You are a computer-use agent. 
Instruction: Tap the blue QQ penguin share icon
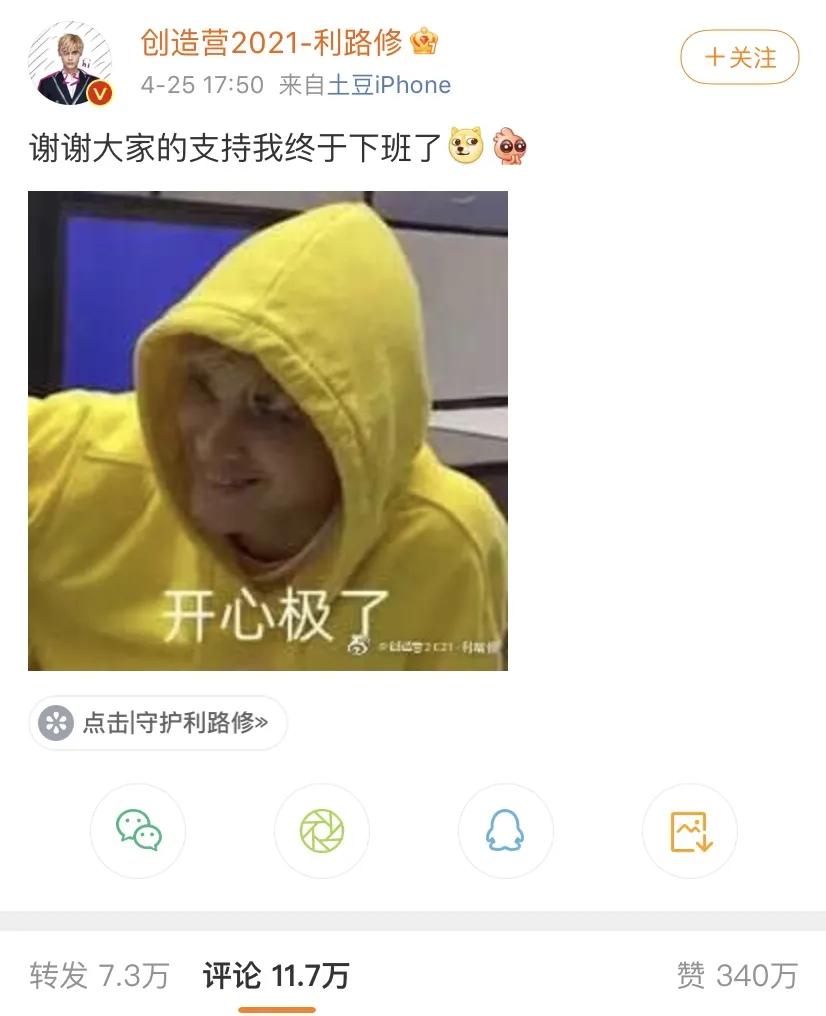[505, 831]
